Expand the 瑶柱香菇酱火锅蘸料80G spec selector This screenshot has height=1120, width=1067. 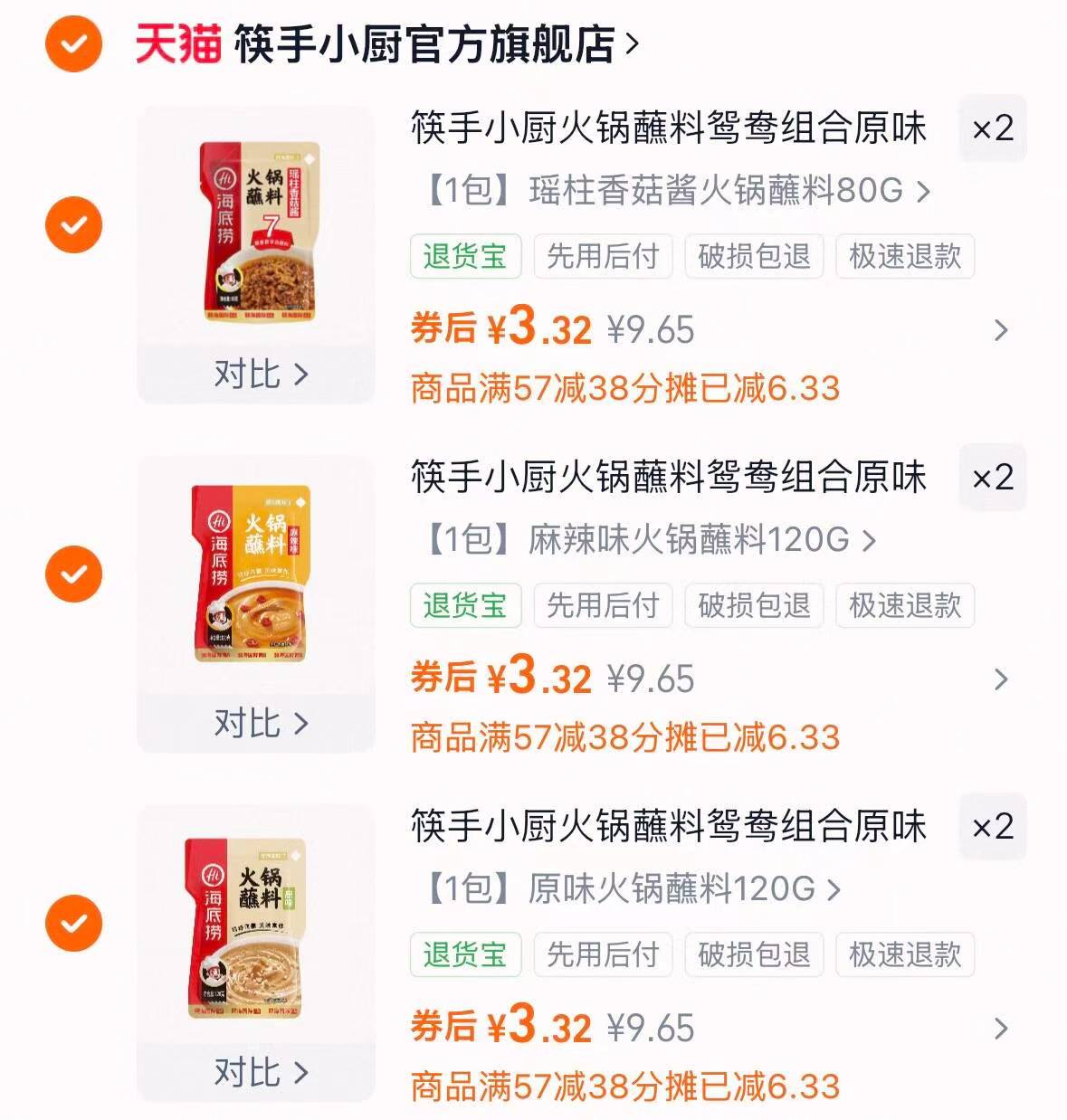click(x=670, y=190)
